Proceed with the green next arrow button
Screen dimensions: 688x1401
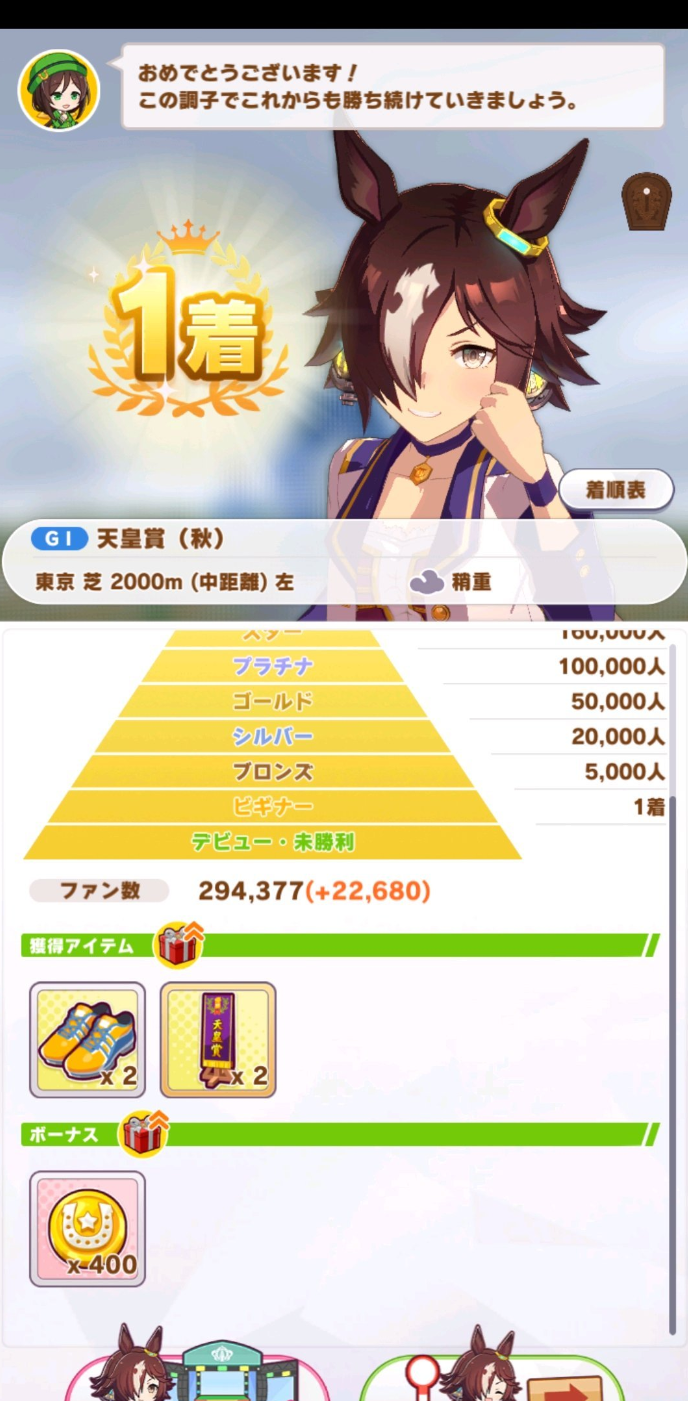click(492, 1378)
